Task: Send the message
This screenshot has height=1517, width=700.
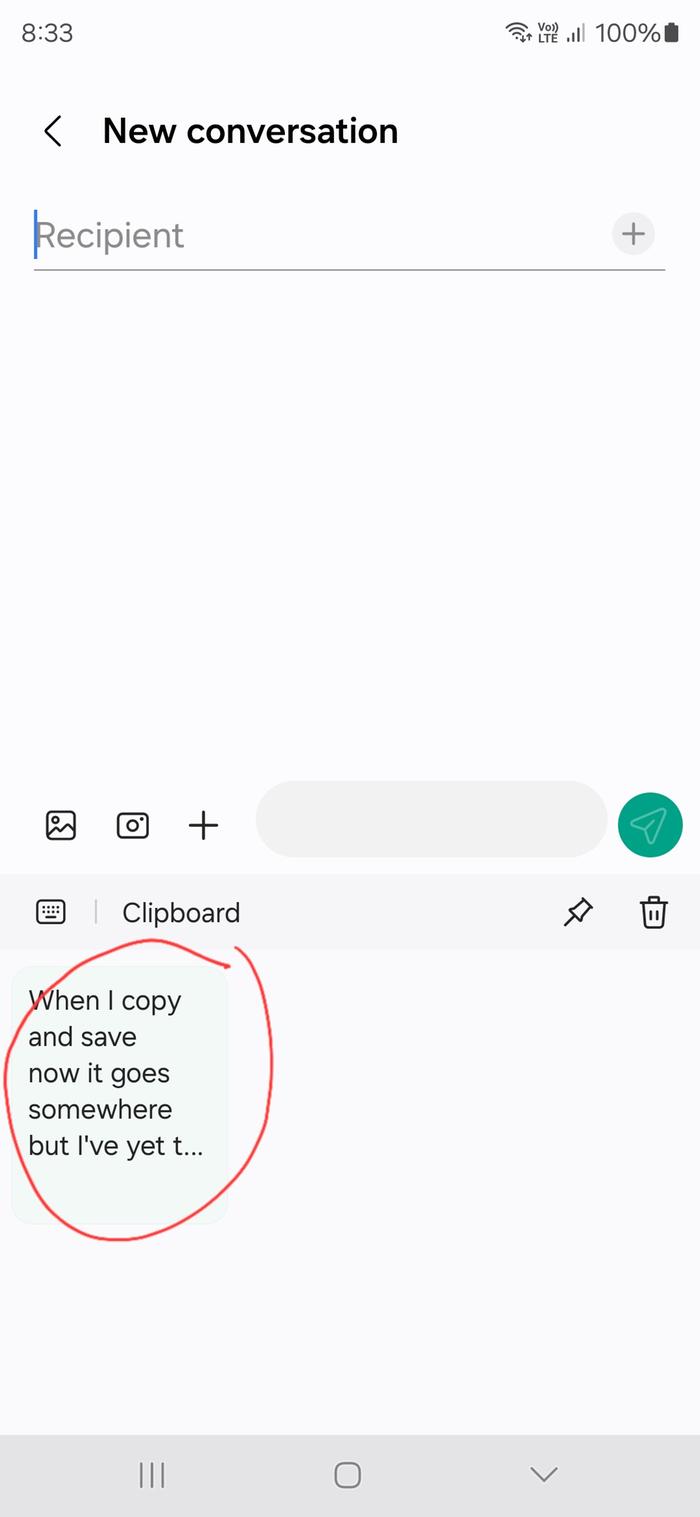Action: [x=650, y=825]
